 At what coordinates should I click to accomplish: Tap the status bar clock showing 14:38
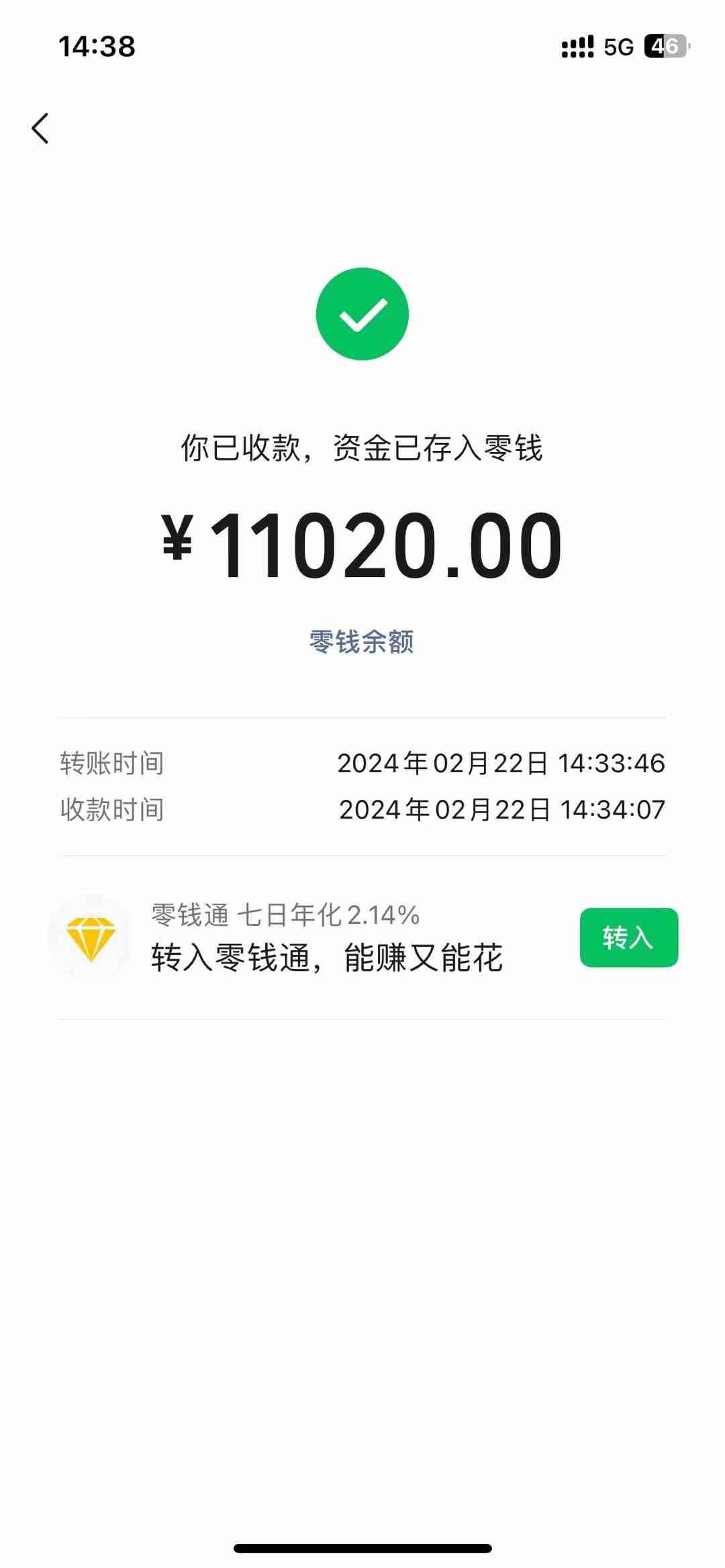click(97, 47)
